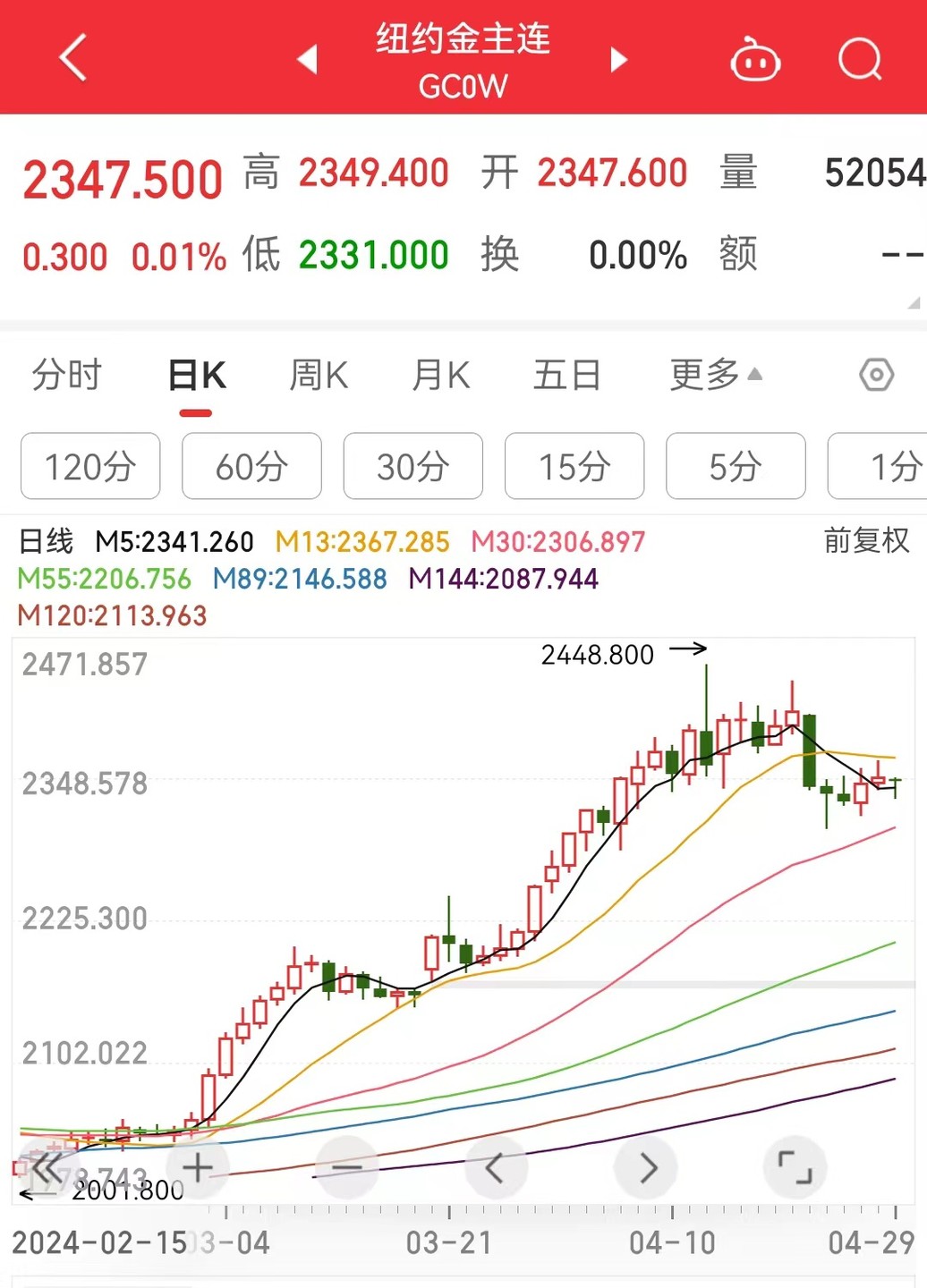The width and height of the screenshot is (927, 1288).
Task: Change the 前复权 adjustment mode
Action: [865, 540]
